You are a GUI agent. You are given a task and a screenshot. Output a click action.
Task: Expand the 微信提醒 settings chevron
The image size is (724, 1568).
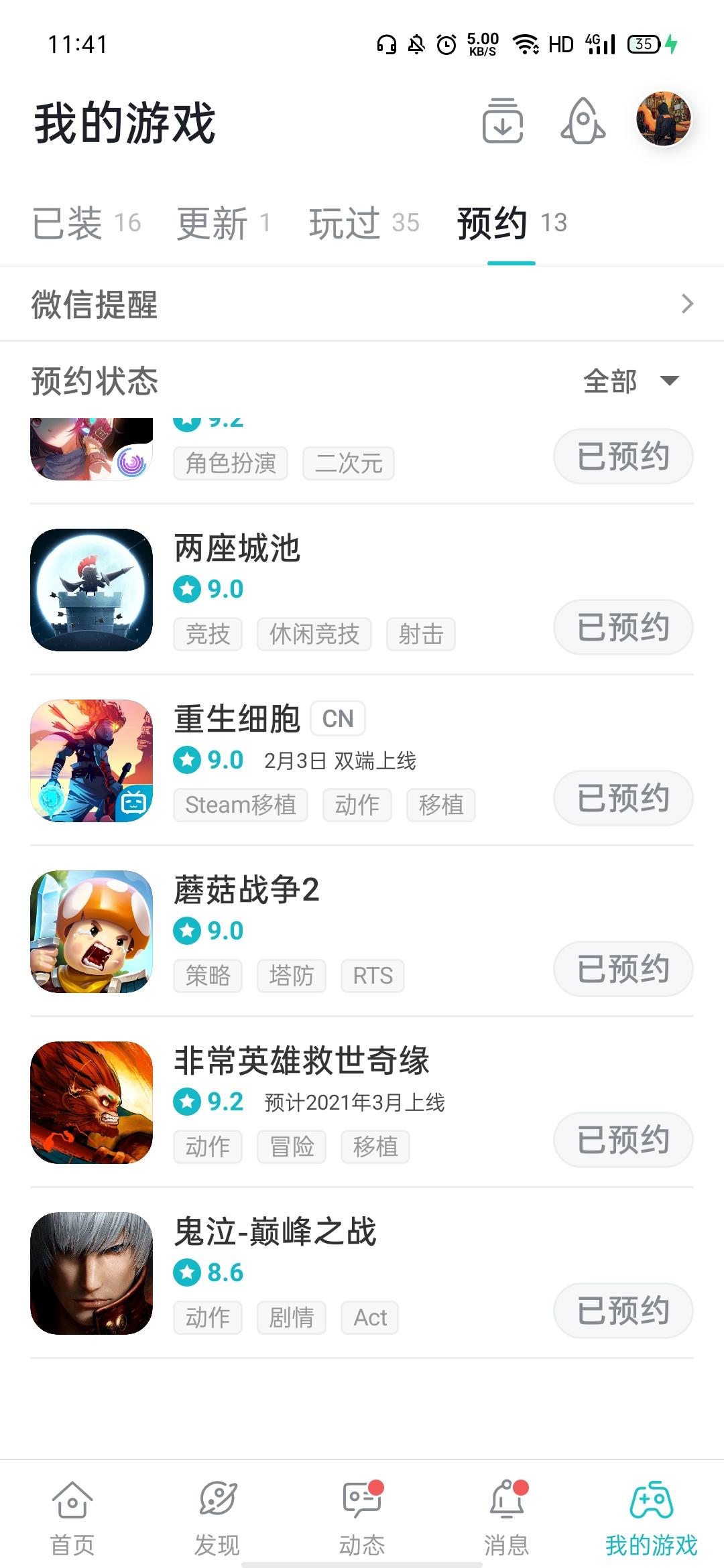pyautogui.click(x=686, y=303)
